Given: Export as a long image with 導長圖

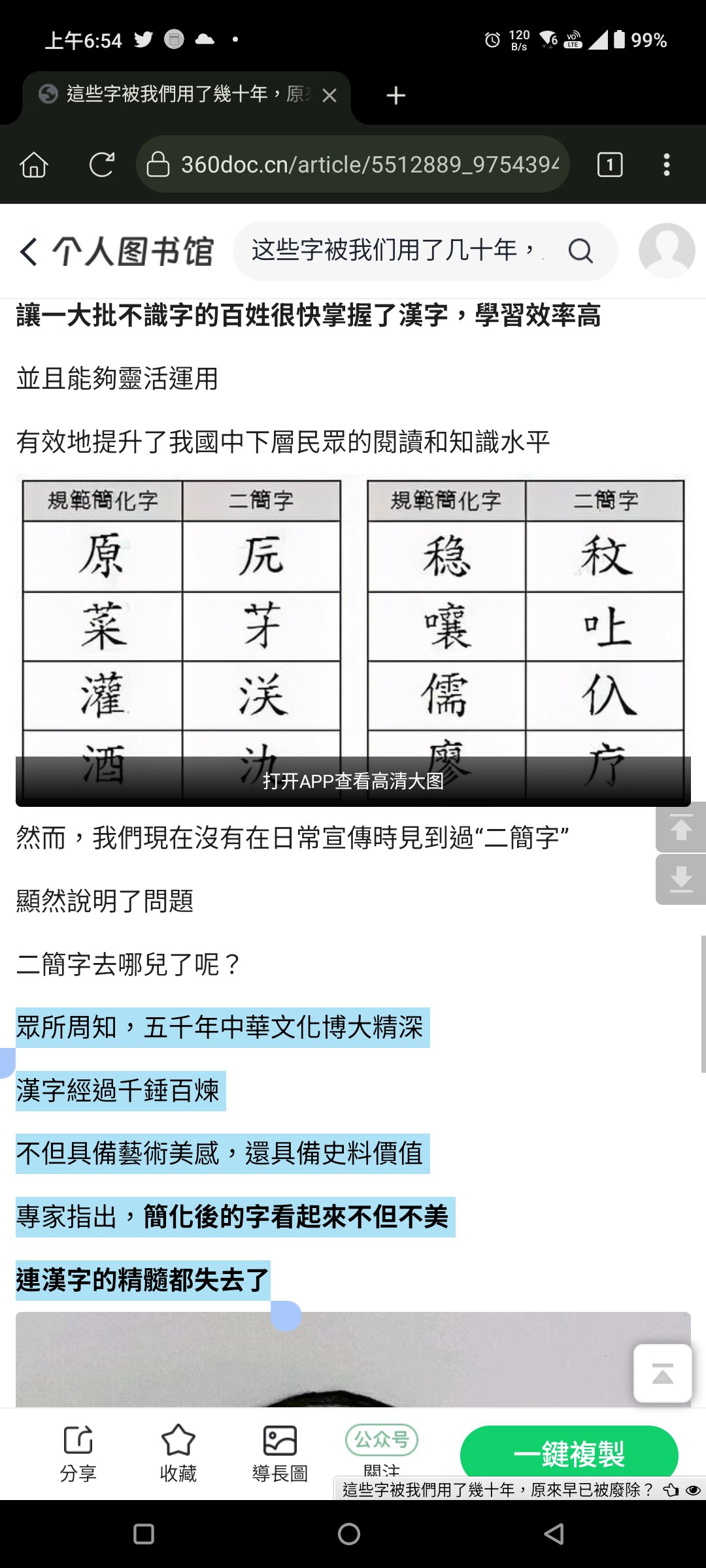Looking at the screenshot, I should pos(280,1453).
